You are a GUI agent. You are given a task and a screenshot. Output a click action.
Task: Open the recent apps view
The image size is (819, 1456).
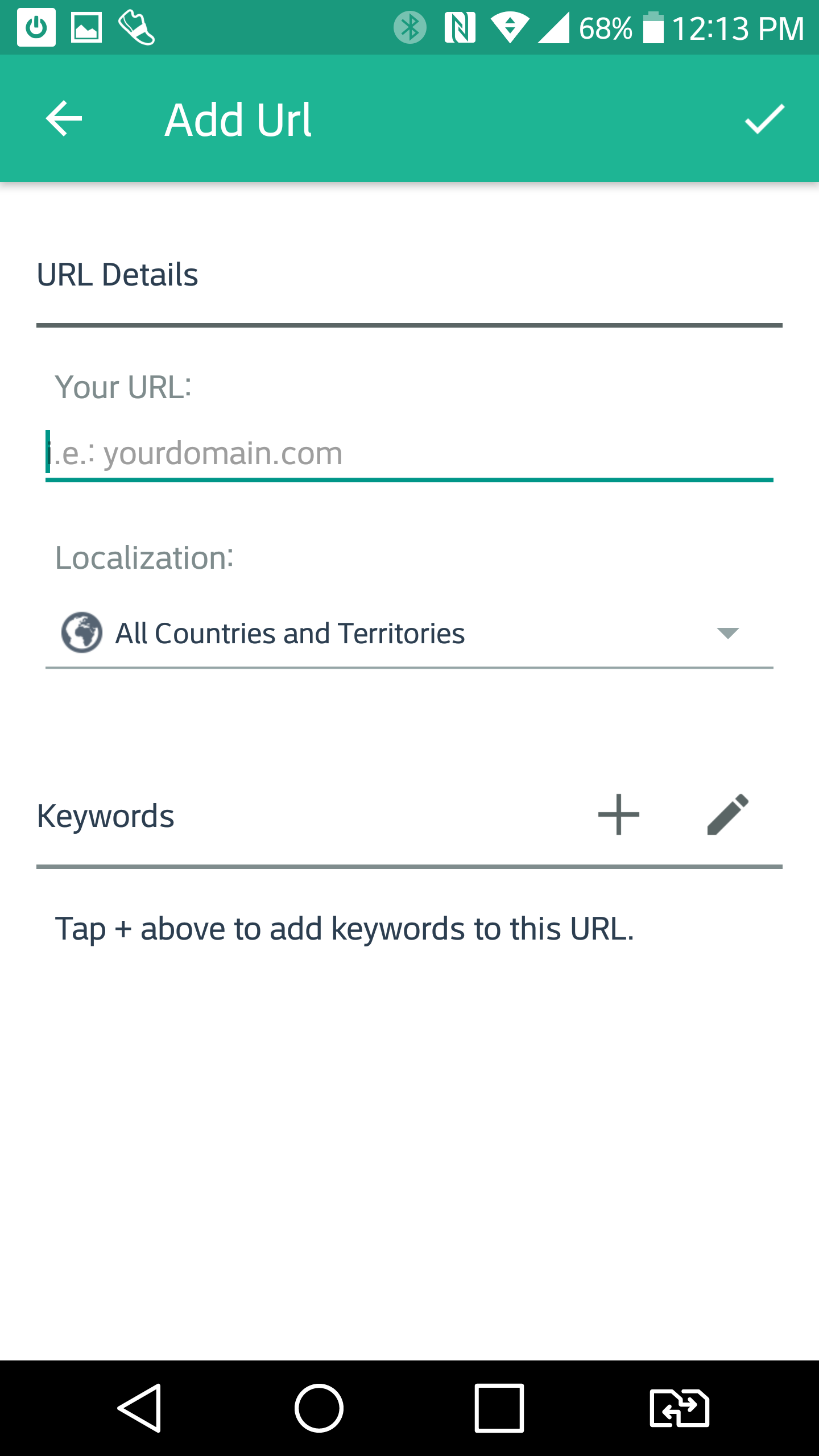(499, 1408)
